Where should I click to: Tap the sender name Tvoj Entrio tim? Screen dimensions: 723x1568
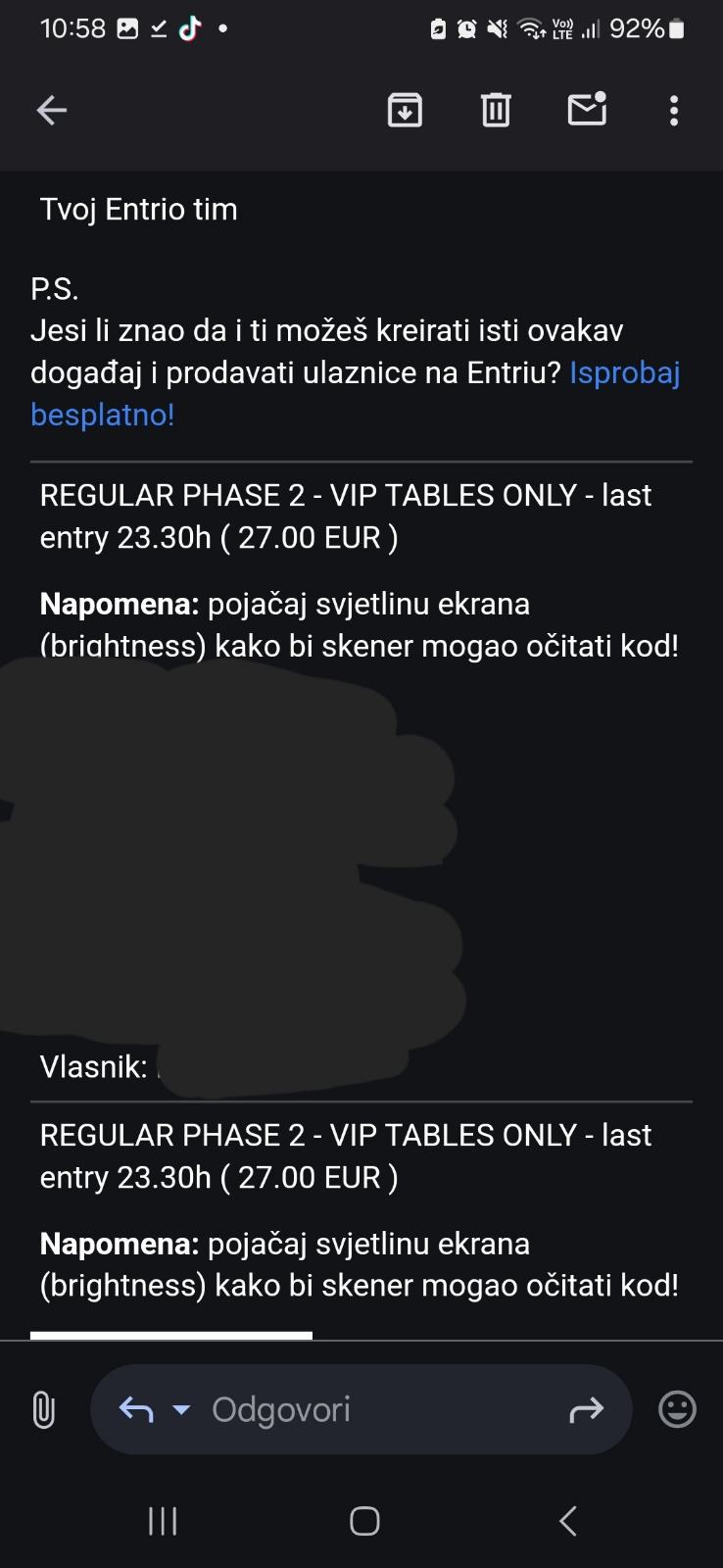[x=139, y=209]
